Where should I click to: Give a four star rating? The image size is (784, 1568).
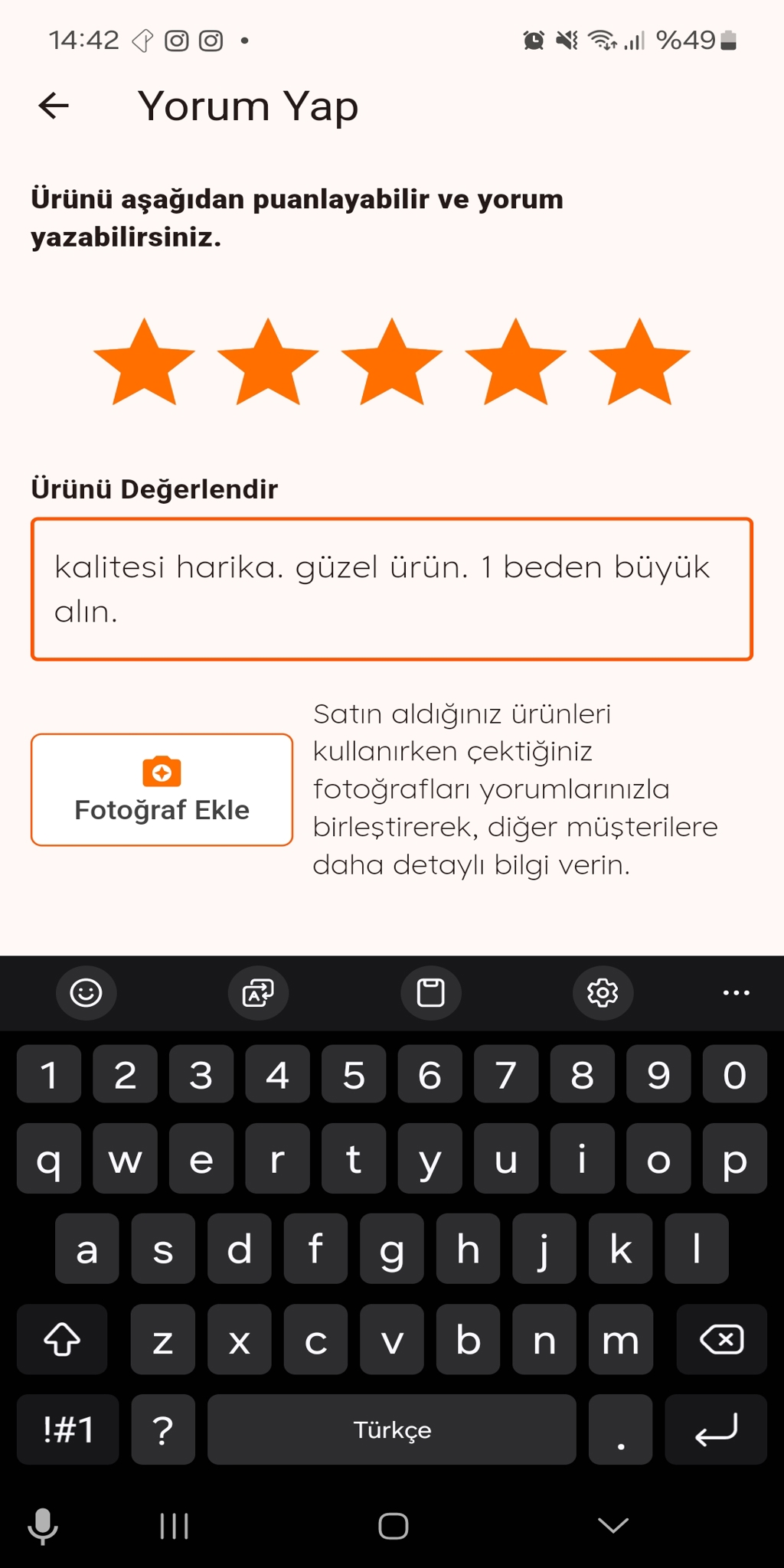click(x=515, y=363)
